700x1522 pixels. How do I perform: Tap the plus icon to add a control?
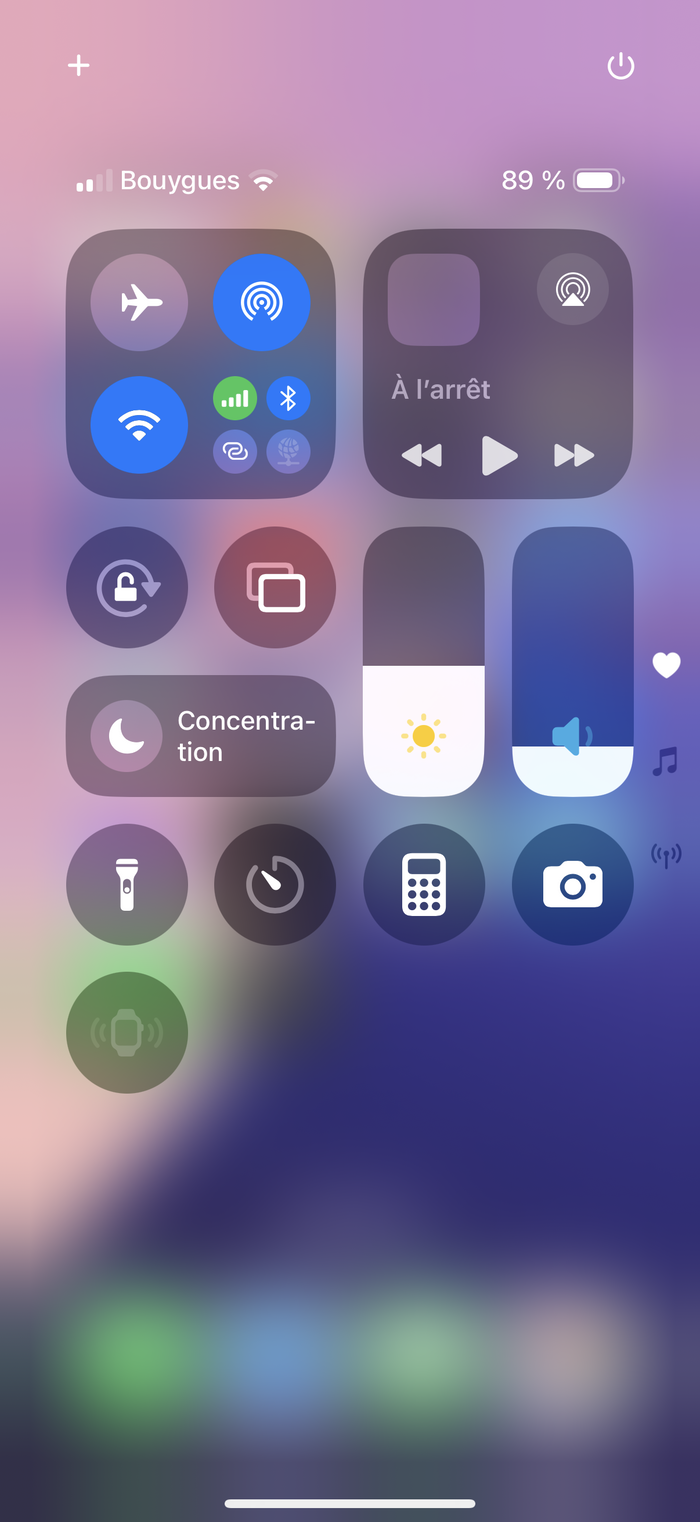(78, 66)
